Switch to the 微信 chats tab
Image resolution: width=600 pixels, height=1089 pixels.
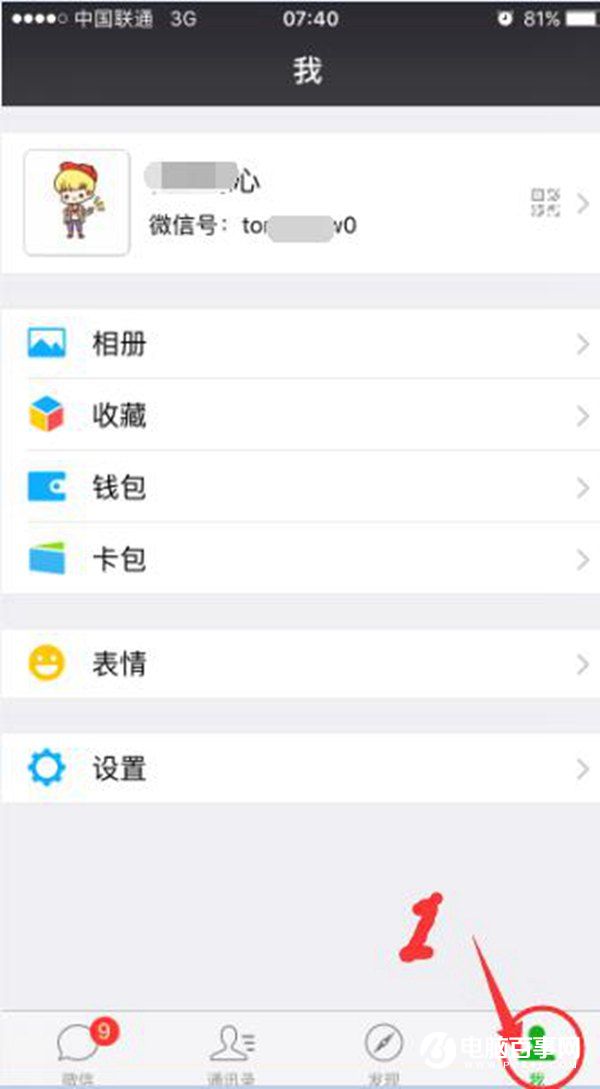76,1052
